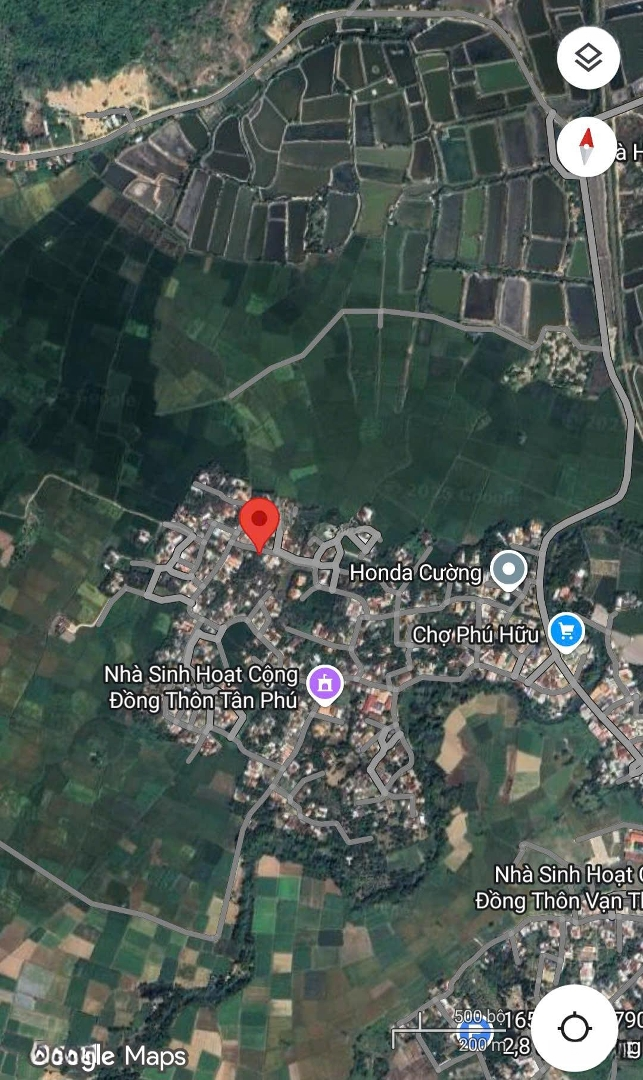The height and width of the screenshot is (1080, 643).
Task: Open Chợ Phú Hữu market marker
Action: (567, 632)
